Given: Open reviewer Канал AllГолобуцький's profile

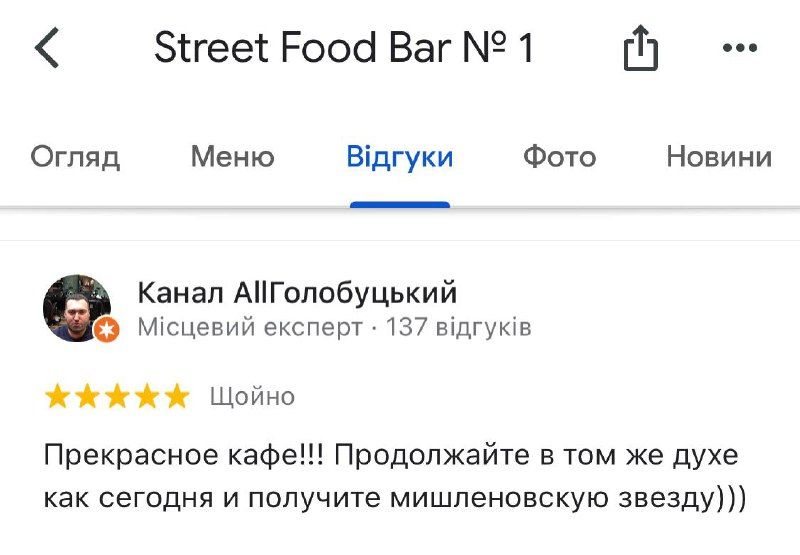Looking at the screenshot, I should pyautogui.click(x=297, y=293).
